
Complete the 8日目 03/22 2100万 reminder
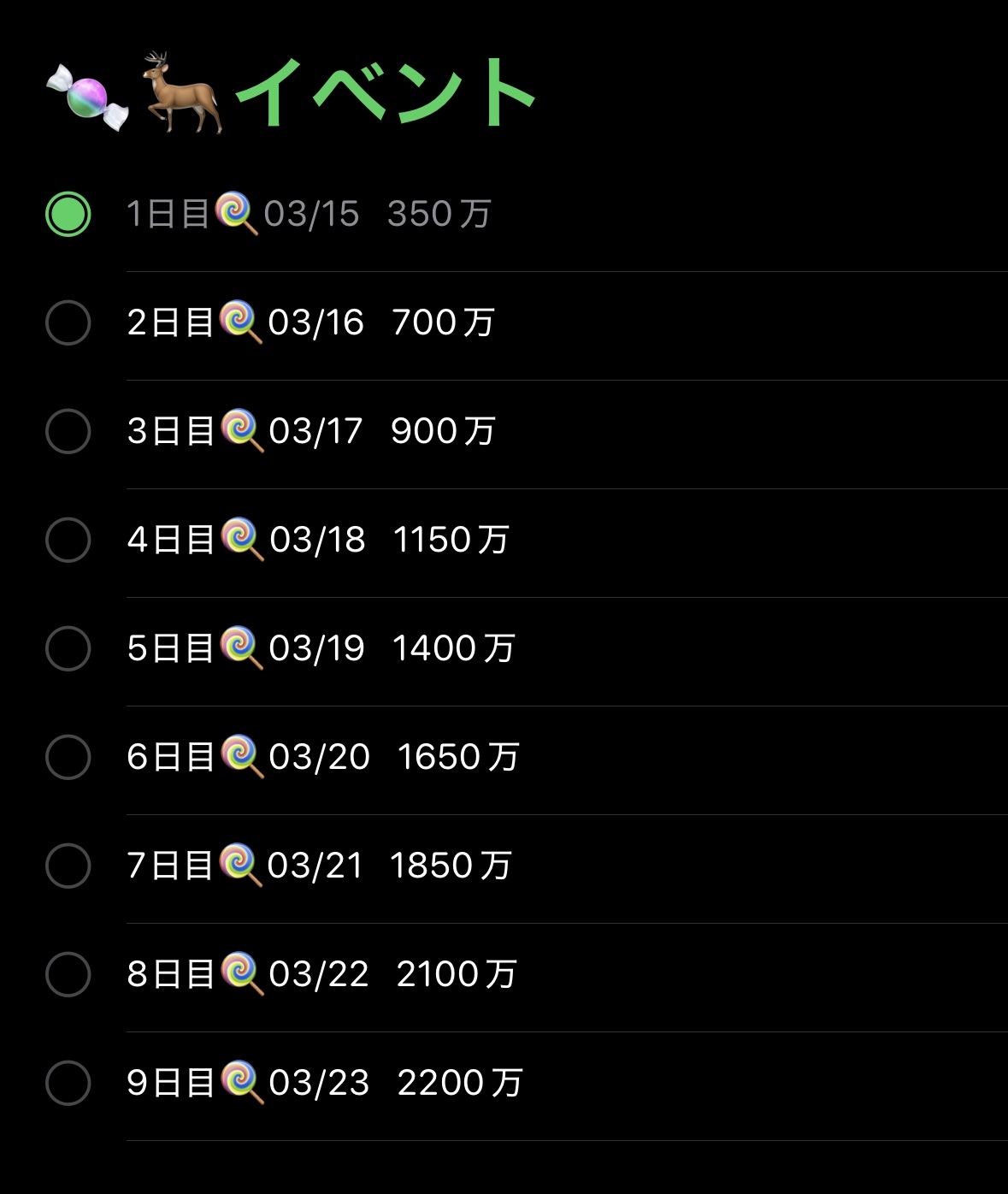click(68, 974)
